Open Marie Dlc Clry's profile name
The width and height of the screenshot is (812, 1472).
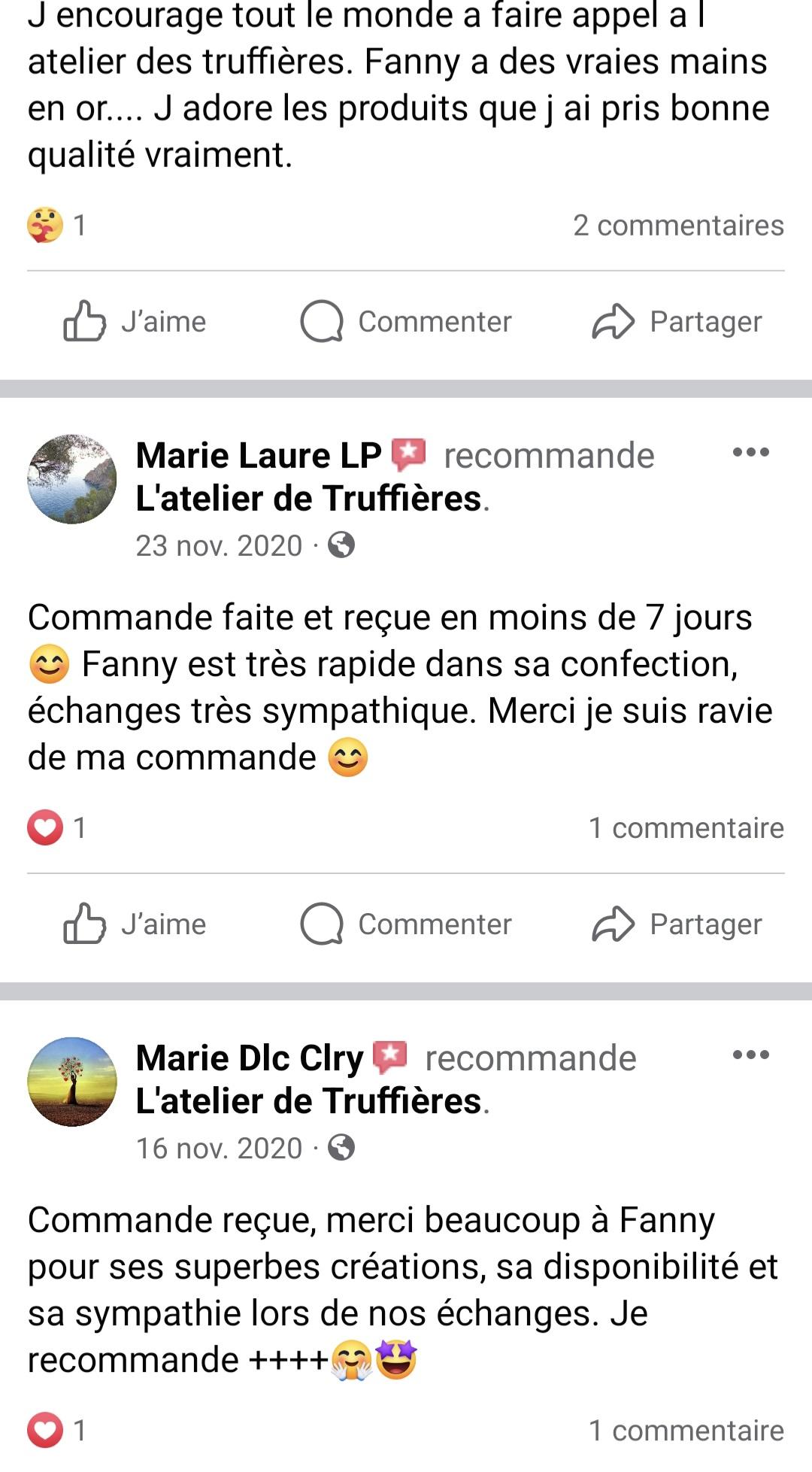coord(250,1058)
